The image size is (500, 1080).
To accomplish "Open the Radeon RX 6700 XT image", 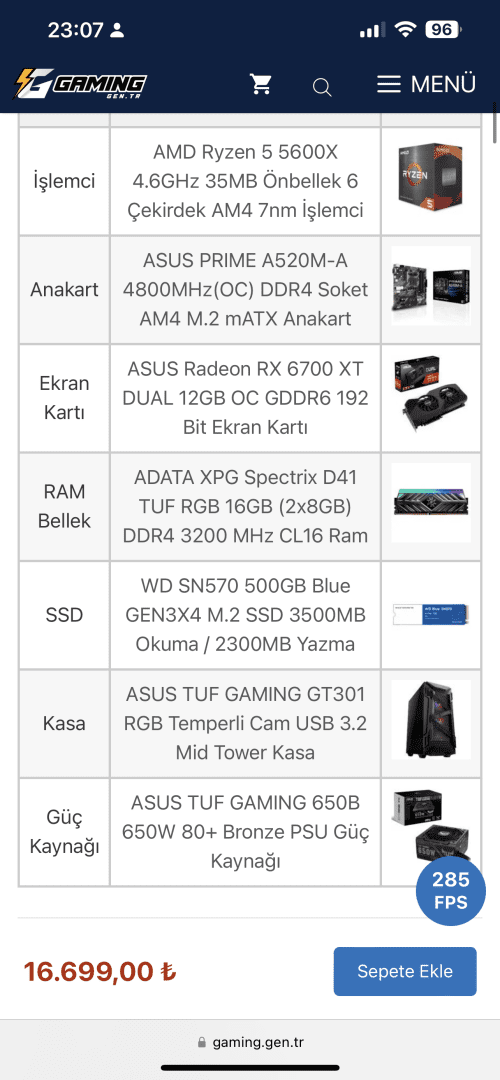I will click(430, 394).
